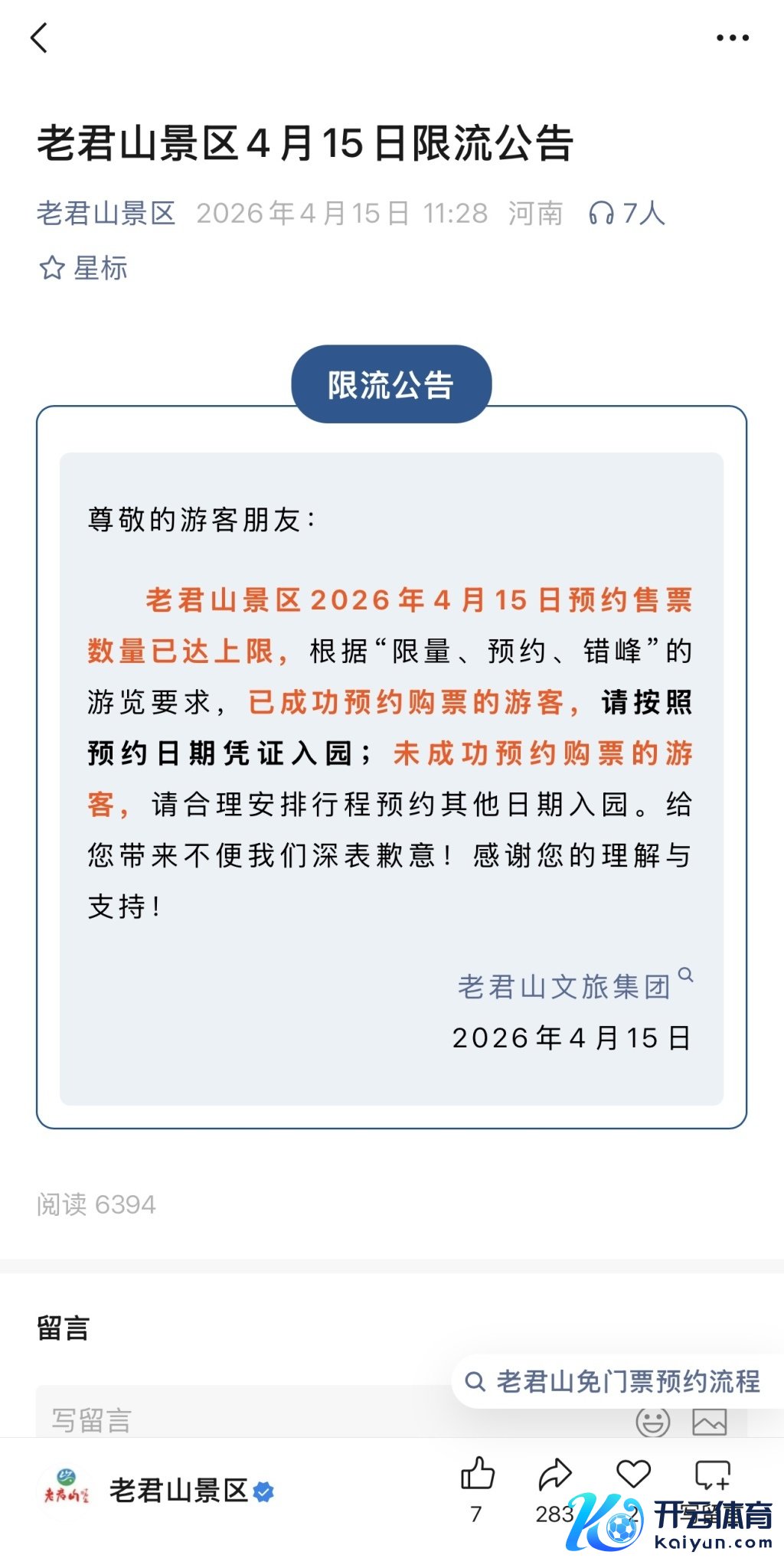Share the article using the arrow icon

[x=555, y=1475]
